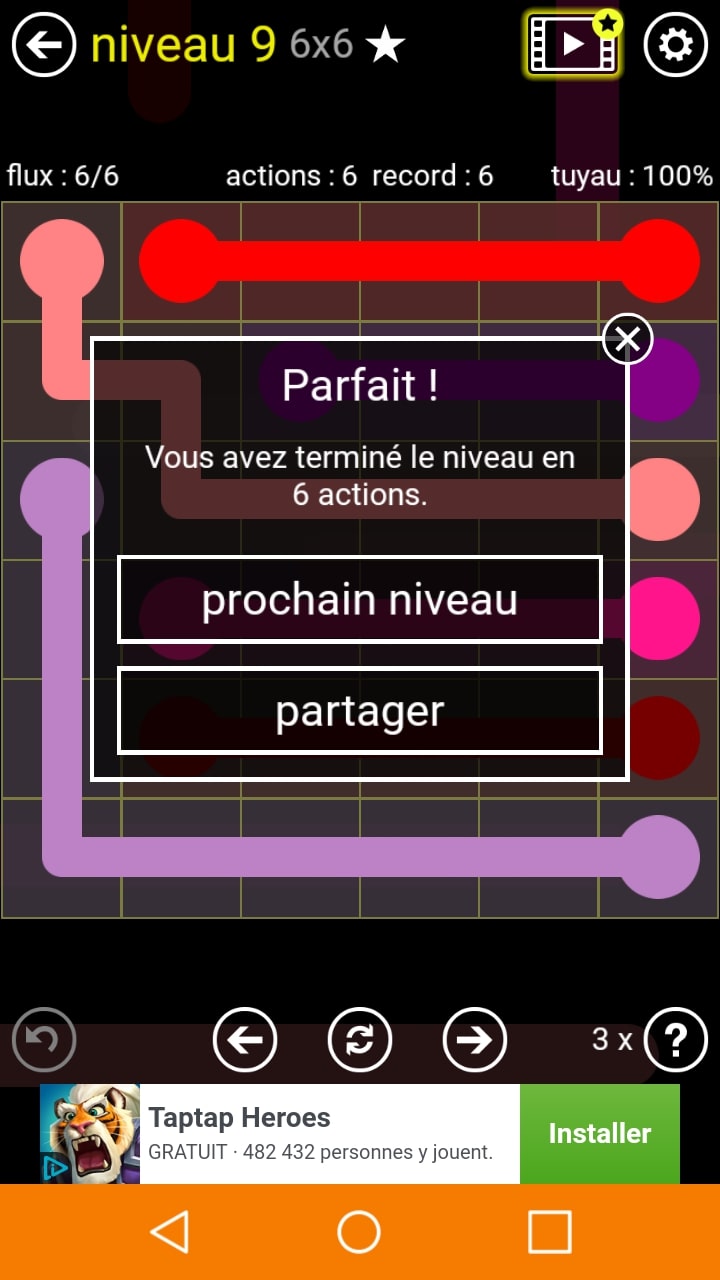Open the settings gear
The image size is (720, 1280).
[x=675, y=45]
